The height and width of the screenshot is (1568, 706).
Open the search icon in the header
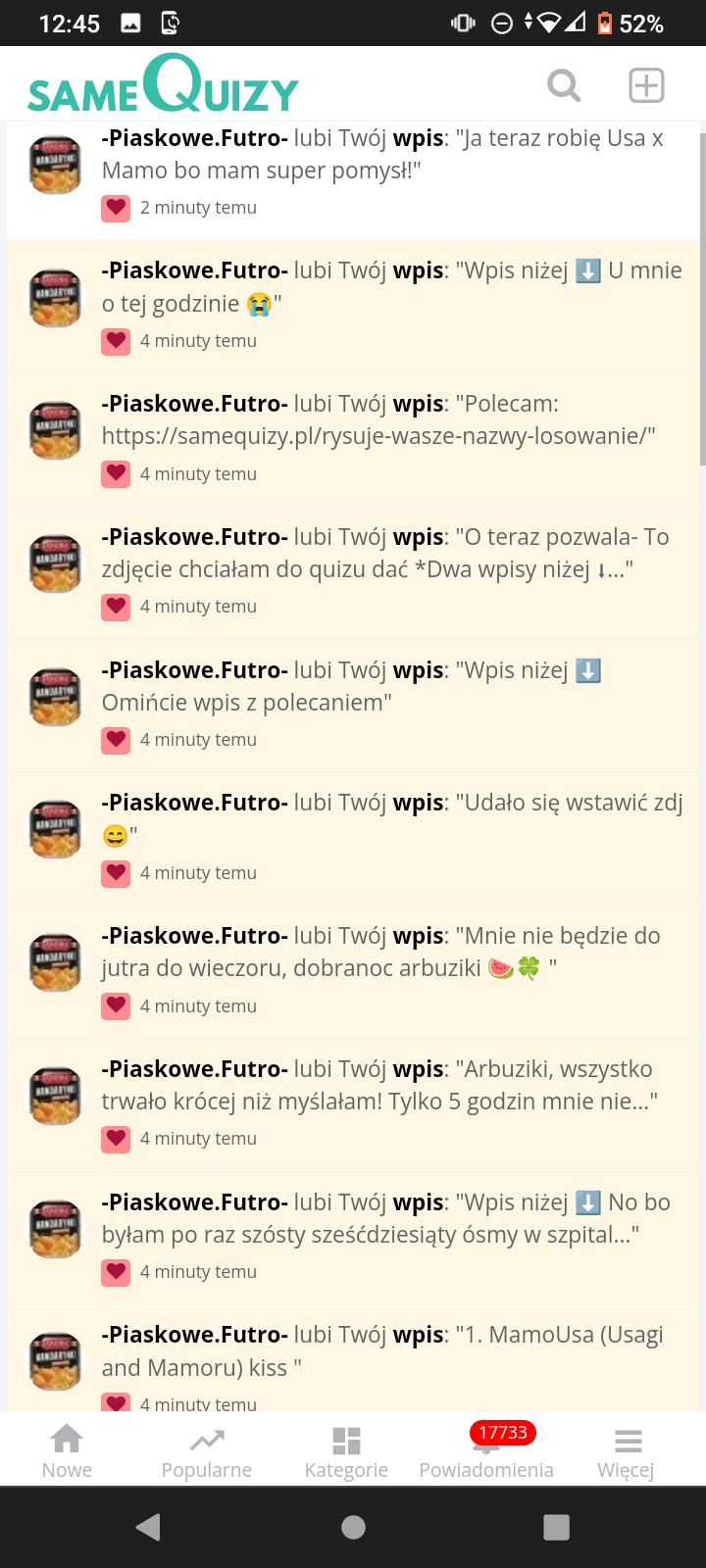564,85
